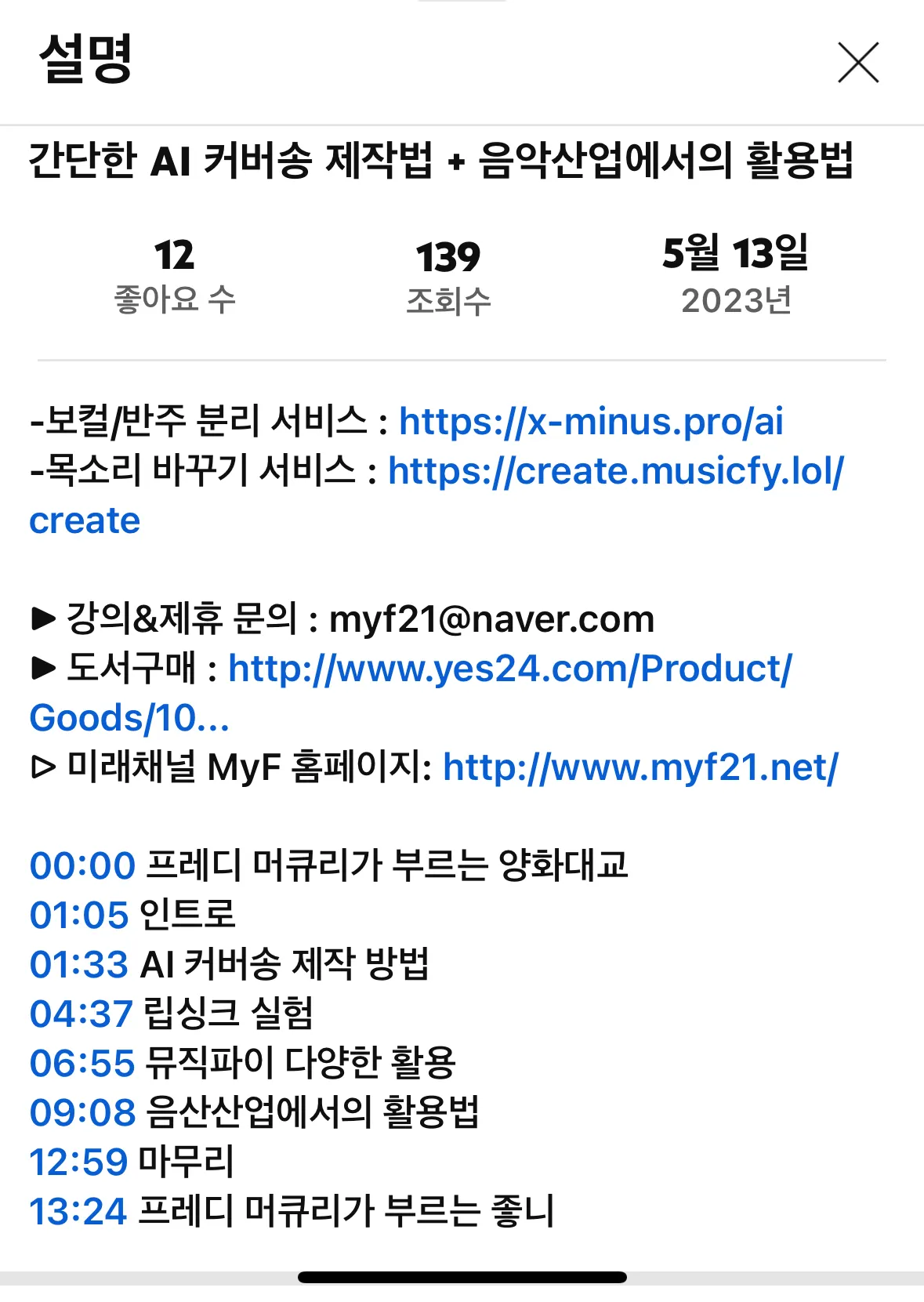
Task: Tap timestamp 13:24 near 좋니
Action: coord(78,1212)
